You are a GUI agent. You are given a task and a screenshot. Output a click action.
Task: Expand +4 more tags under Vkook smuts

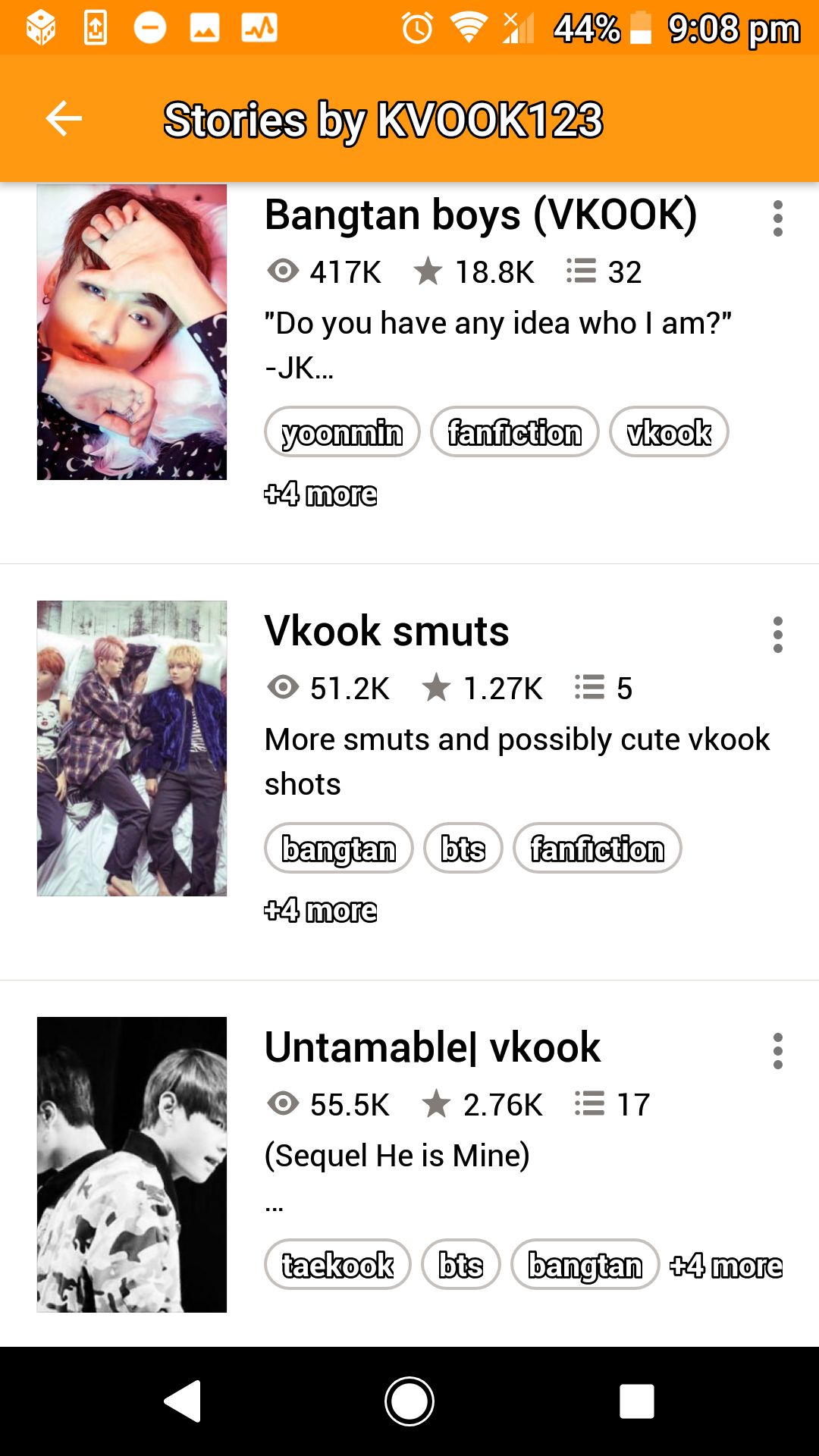pos(321,911)
